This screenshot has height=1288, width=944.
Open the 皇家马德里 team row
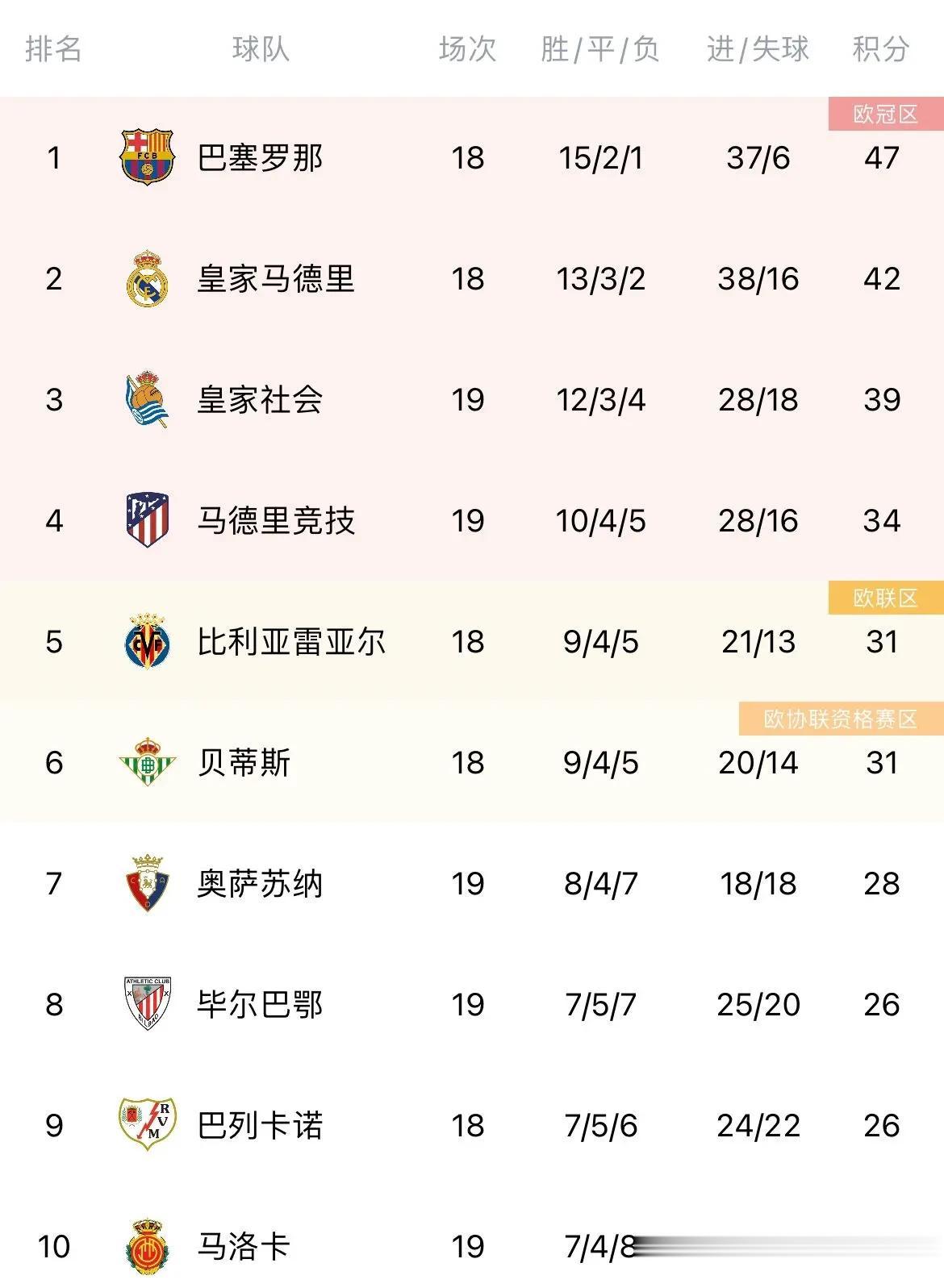pos(472,278)
